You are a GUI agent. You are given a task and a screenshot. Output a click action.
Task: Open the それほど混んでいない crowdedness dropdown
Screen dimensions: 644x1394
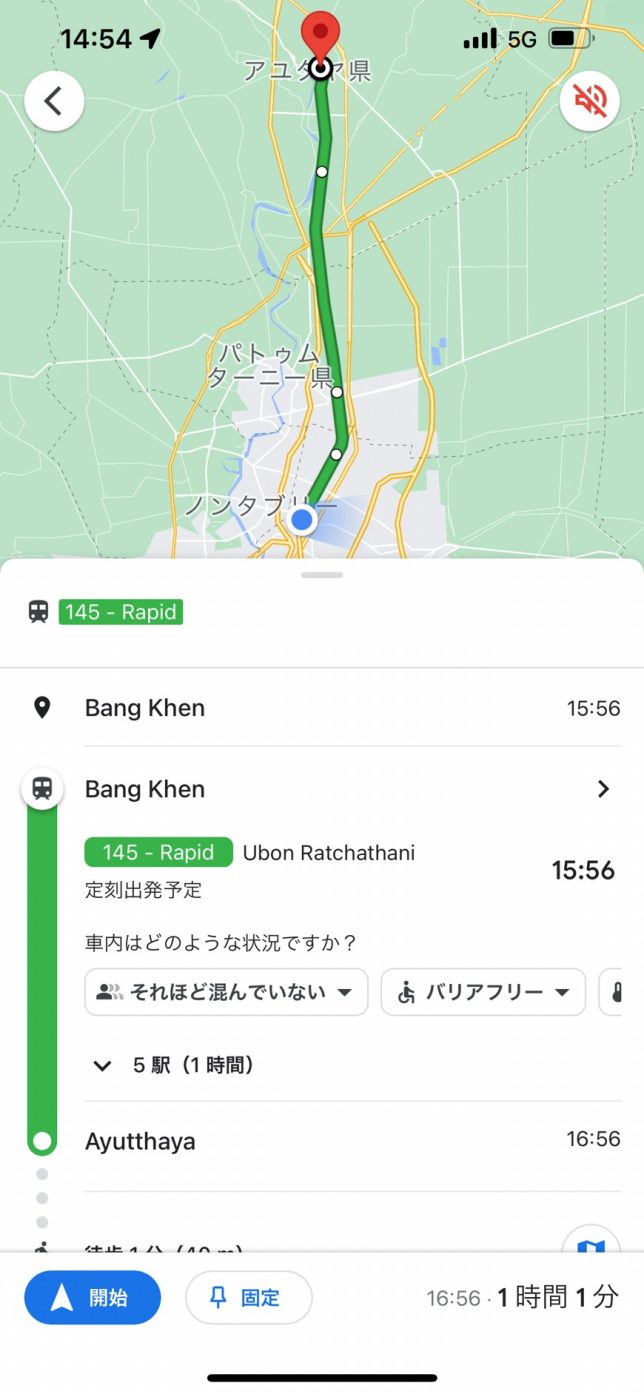point(226,992)
